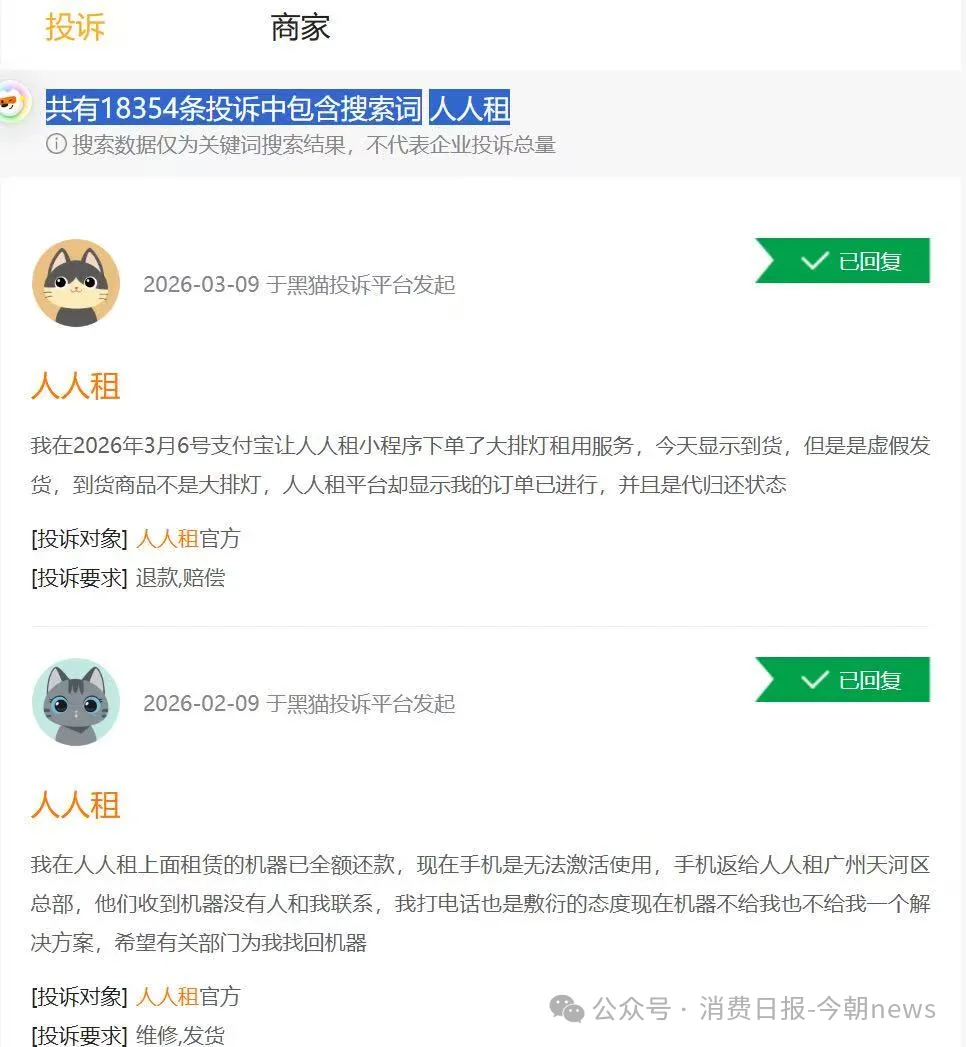Open 人人租官方 link in the 2026-02-09 complaint
Screen dimensions: 966x1047
188,997
